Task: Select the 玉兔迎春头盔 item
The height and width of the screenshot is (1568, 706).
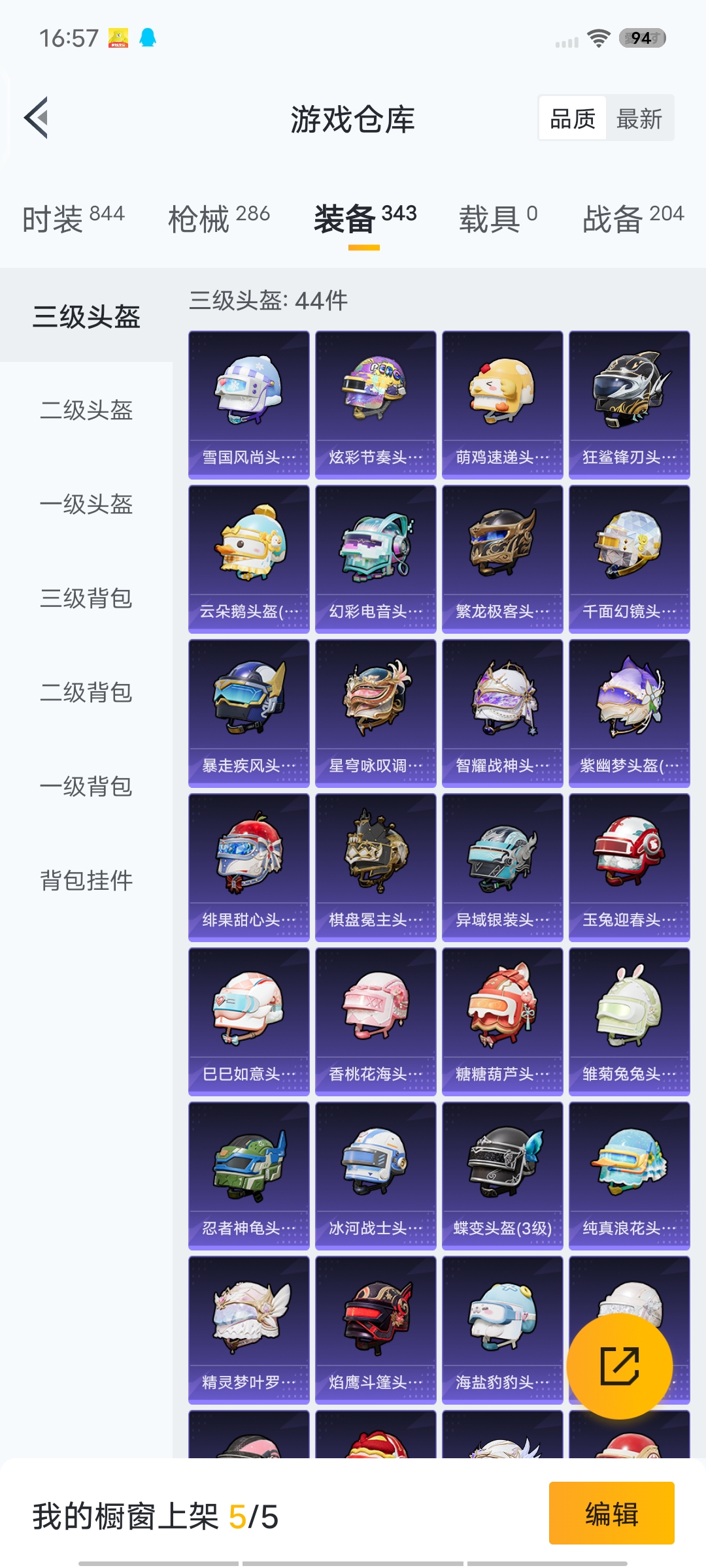Action: coord(629,866)
